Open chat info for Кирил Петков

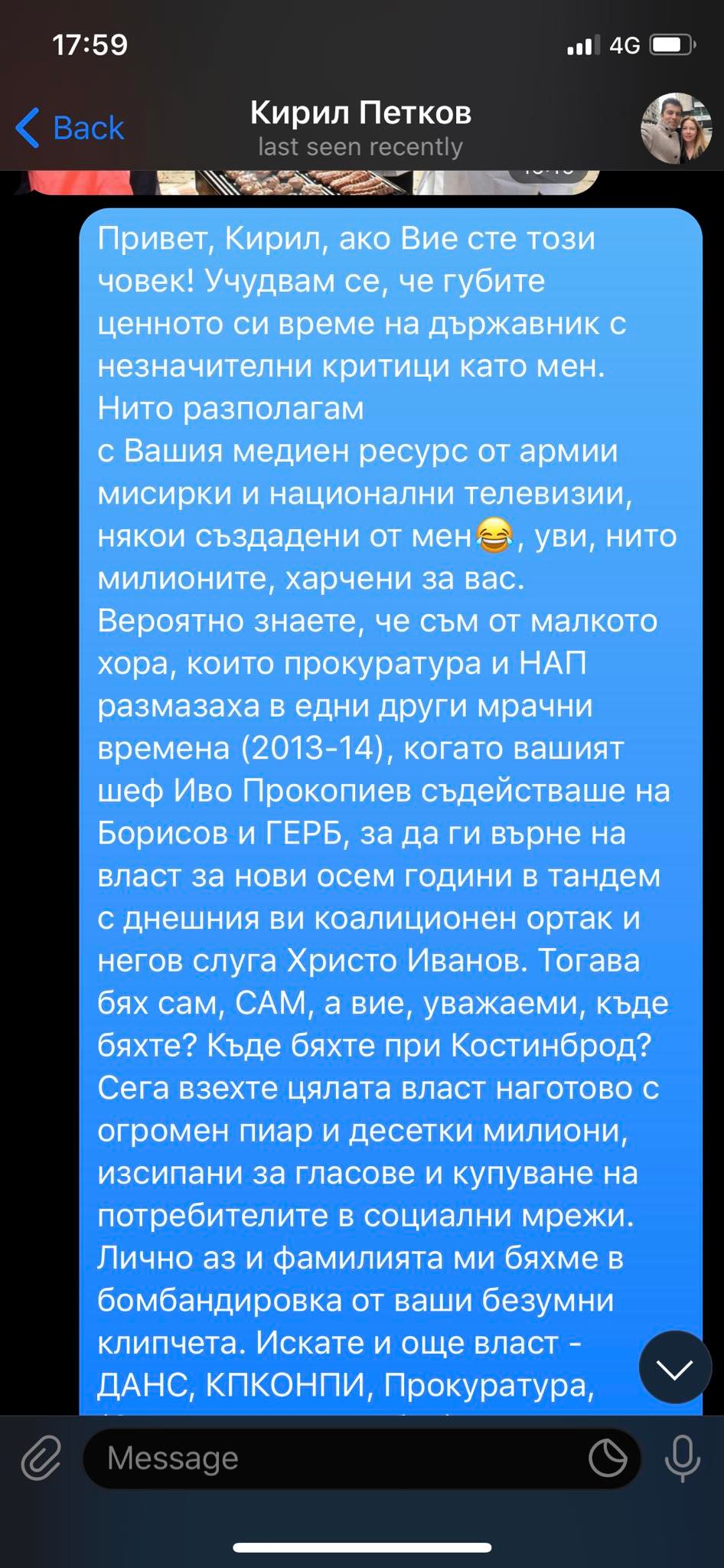click(360, 127)
